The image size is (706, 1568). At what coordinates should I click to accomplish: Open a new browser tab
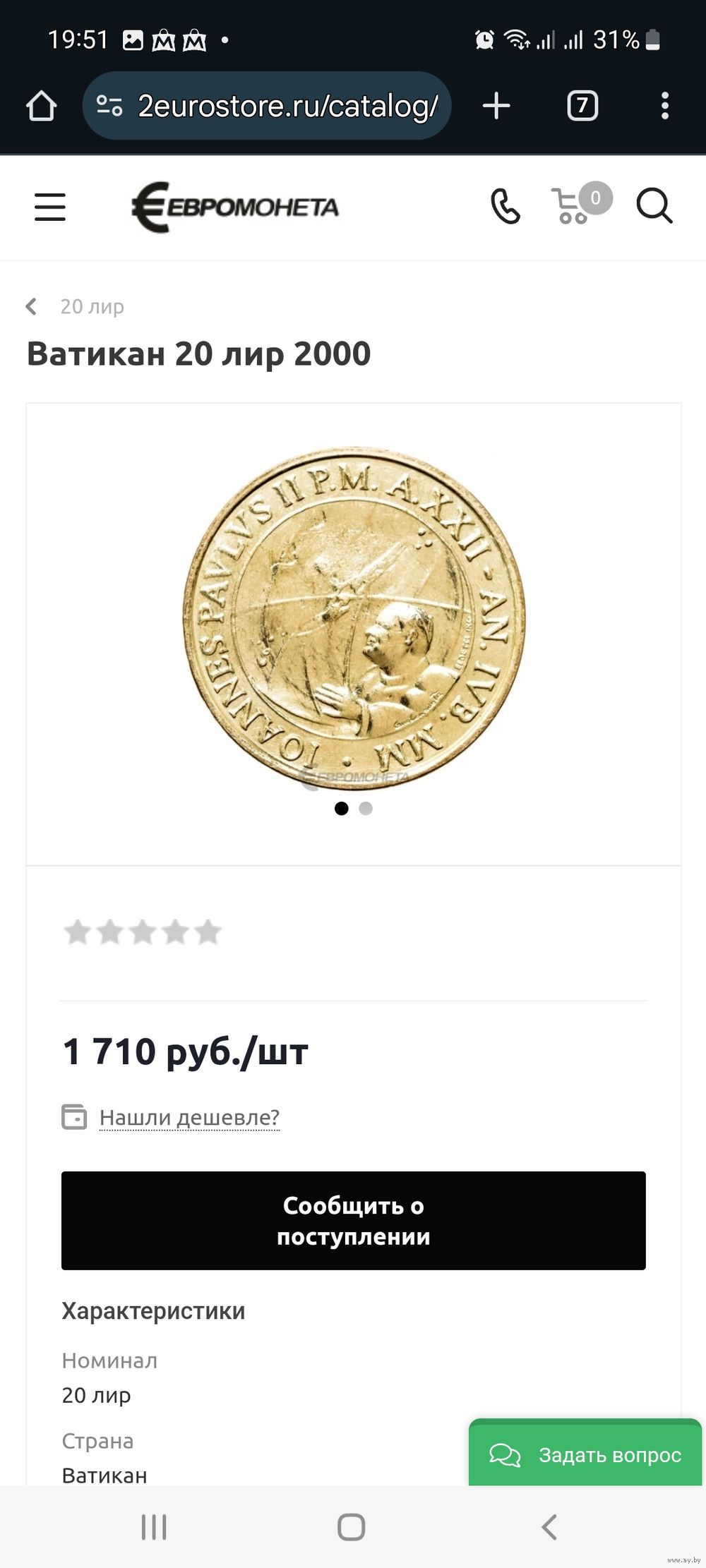point(496,106)
